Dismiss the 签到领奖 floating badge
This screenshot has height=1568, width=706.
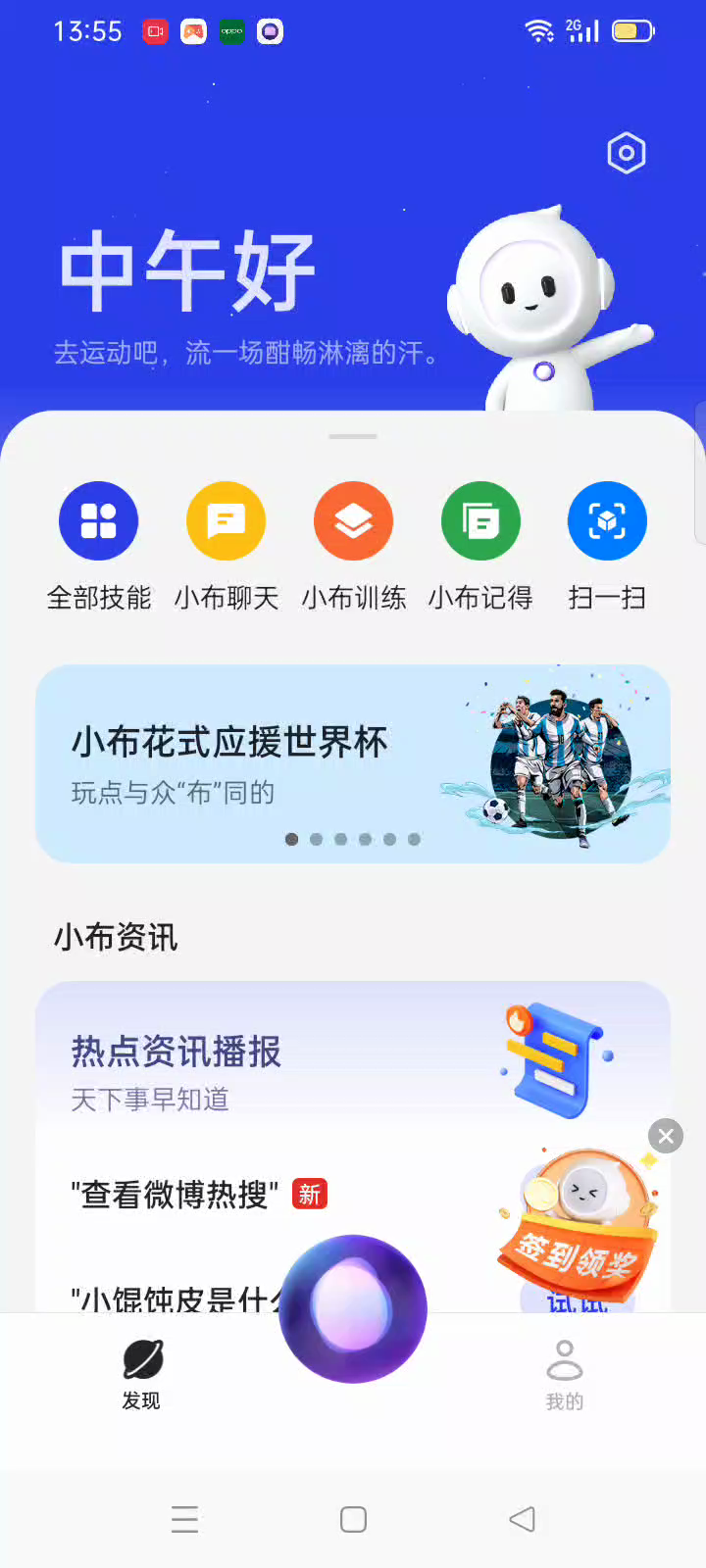click(x=666, y=1136)
